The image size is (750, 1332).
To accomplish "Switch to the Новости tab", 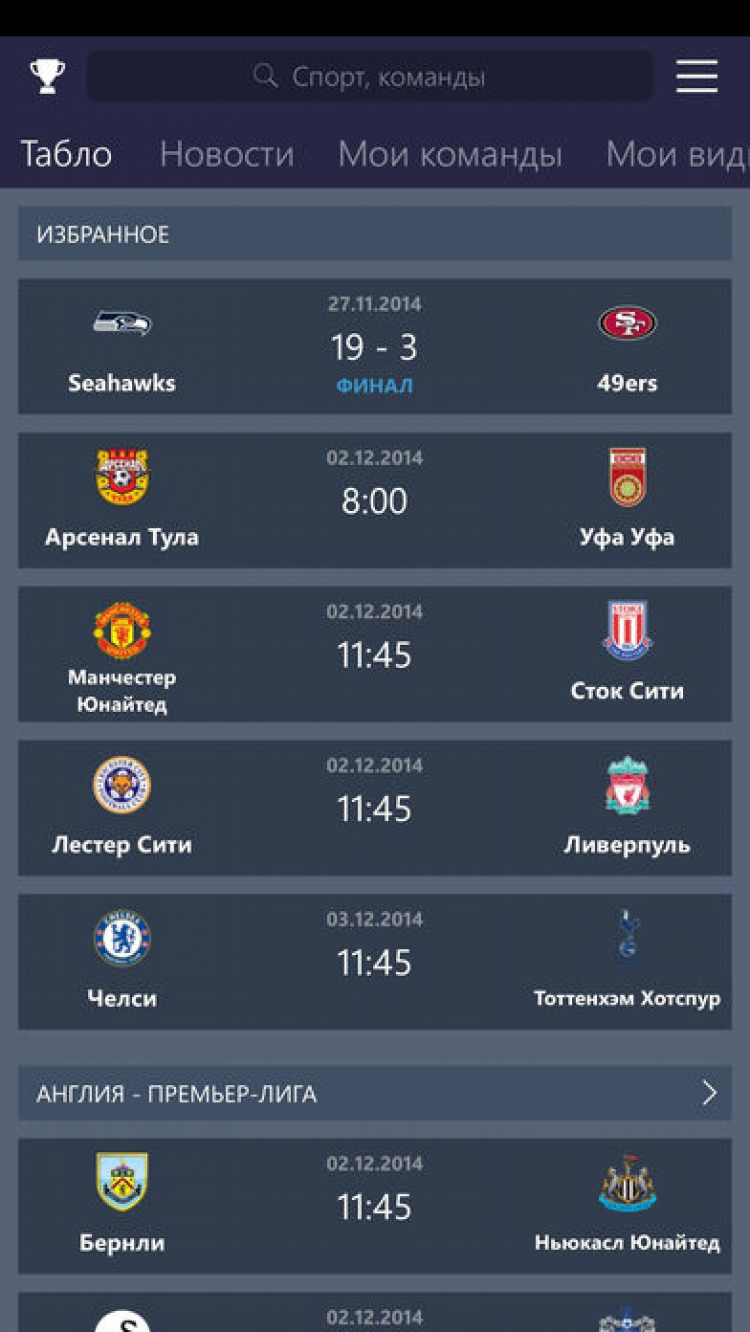I will pyautogui.click(x=227, y=155).
